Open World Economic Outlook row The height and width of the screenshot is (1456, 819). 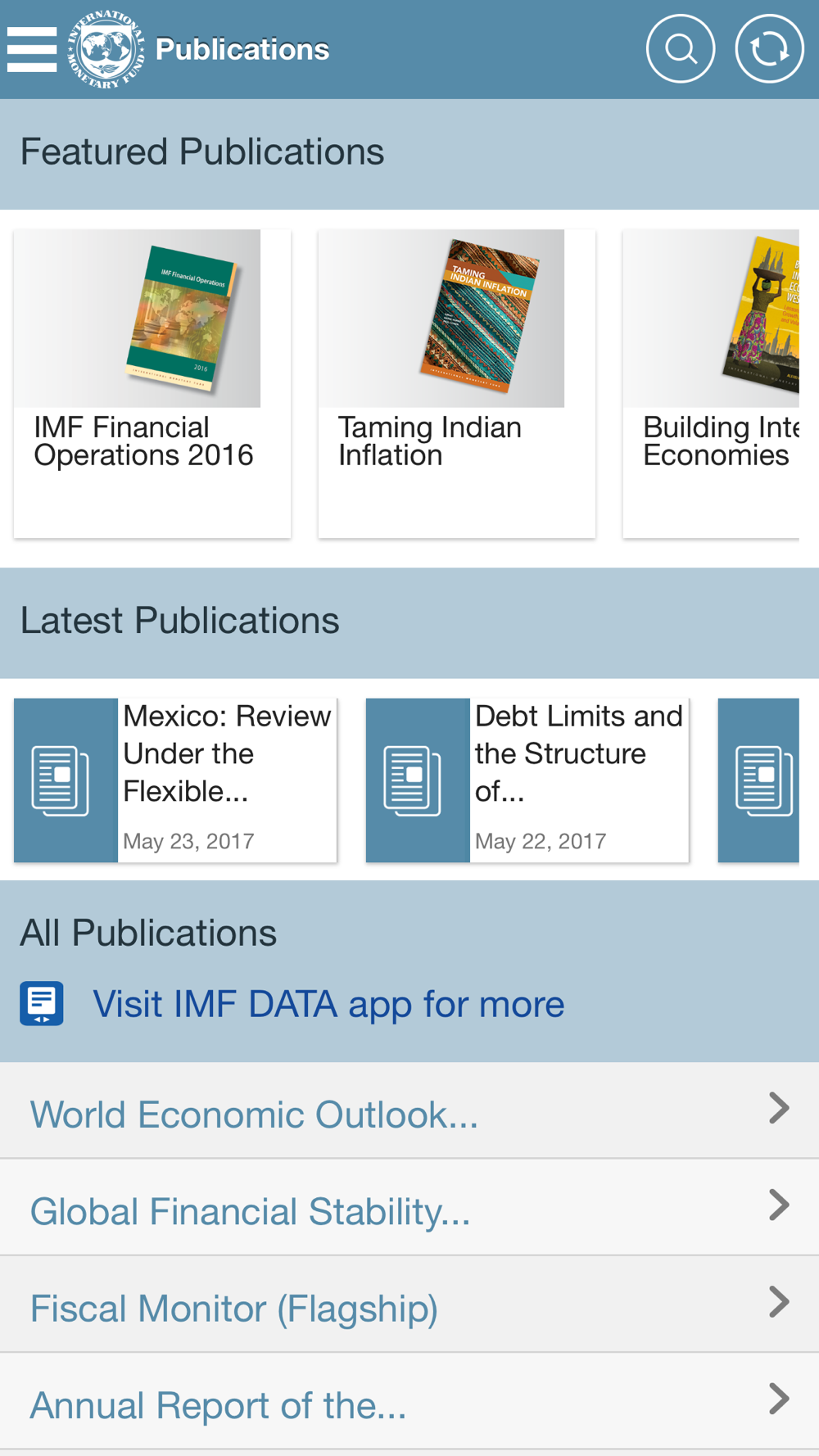tap(409, 1111)
